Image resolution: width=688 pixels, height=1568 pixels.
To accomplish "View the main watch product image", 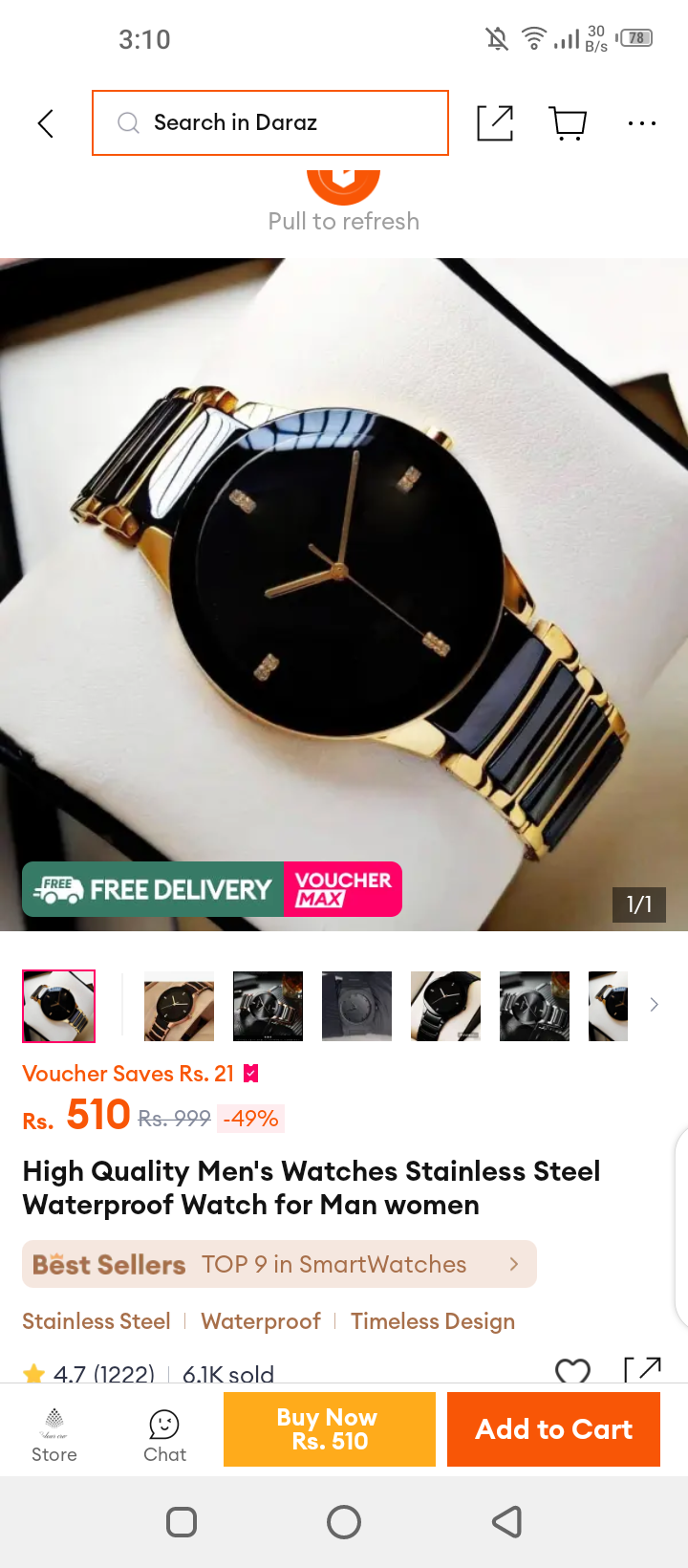I will click(x=344, y=595).
